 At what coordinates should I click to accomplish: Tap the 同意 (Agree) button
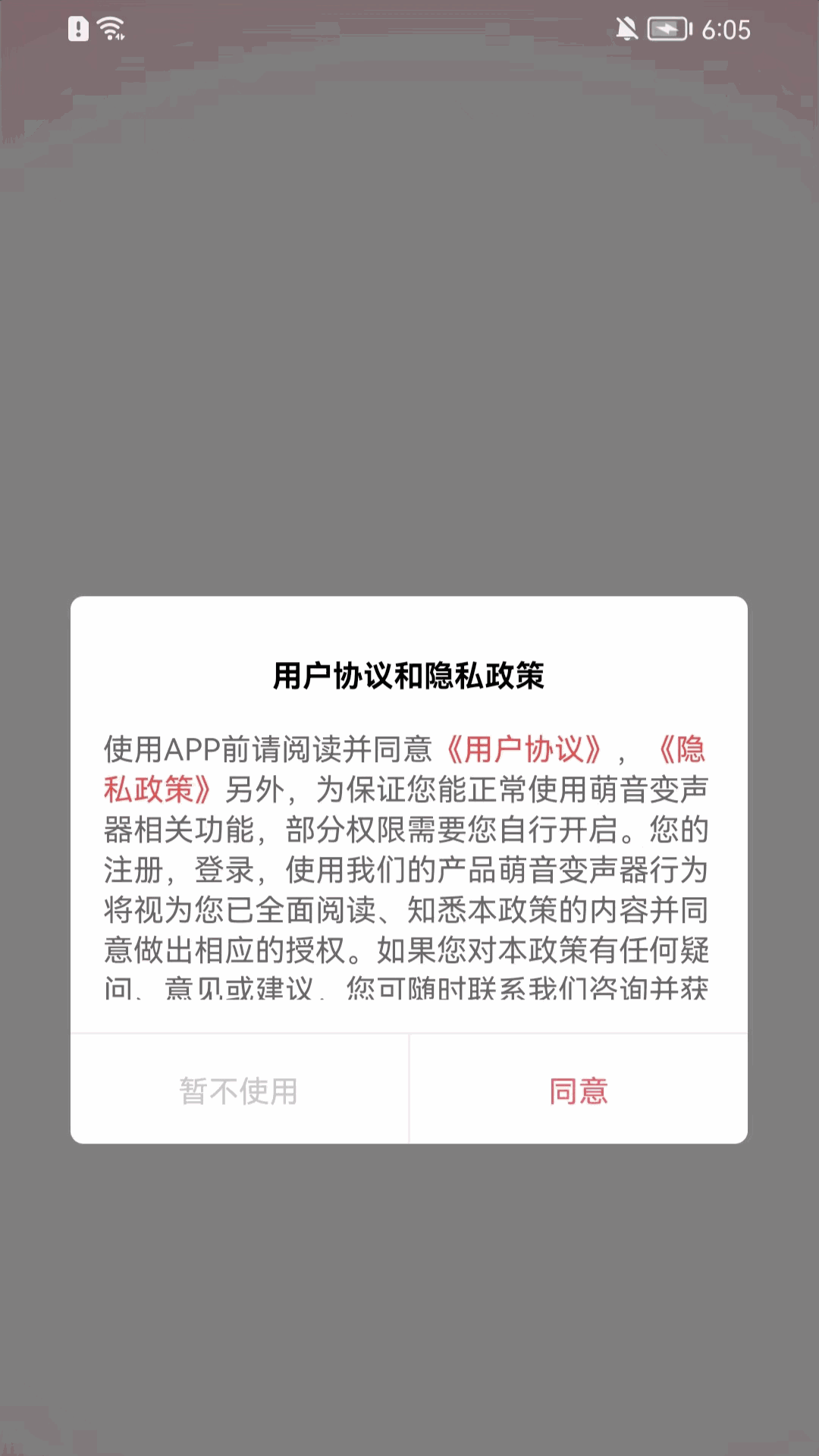[578, 1090]
